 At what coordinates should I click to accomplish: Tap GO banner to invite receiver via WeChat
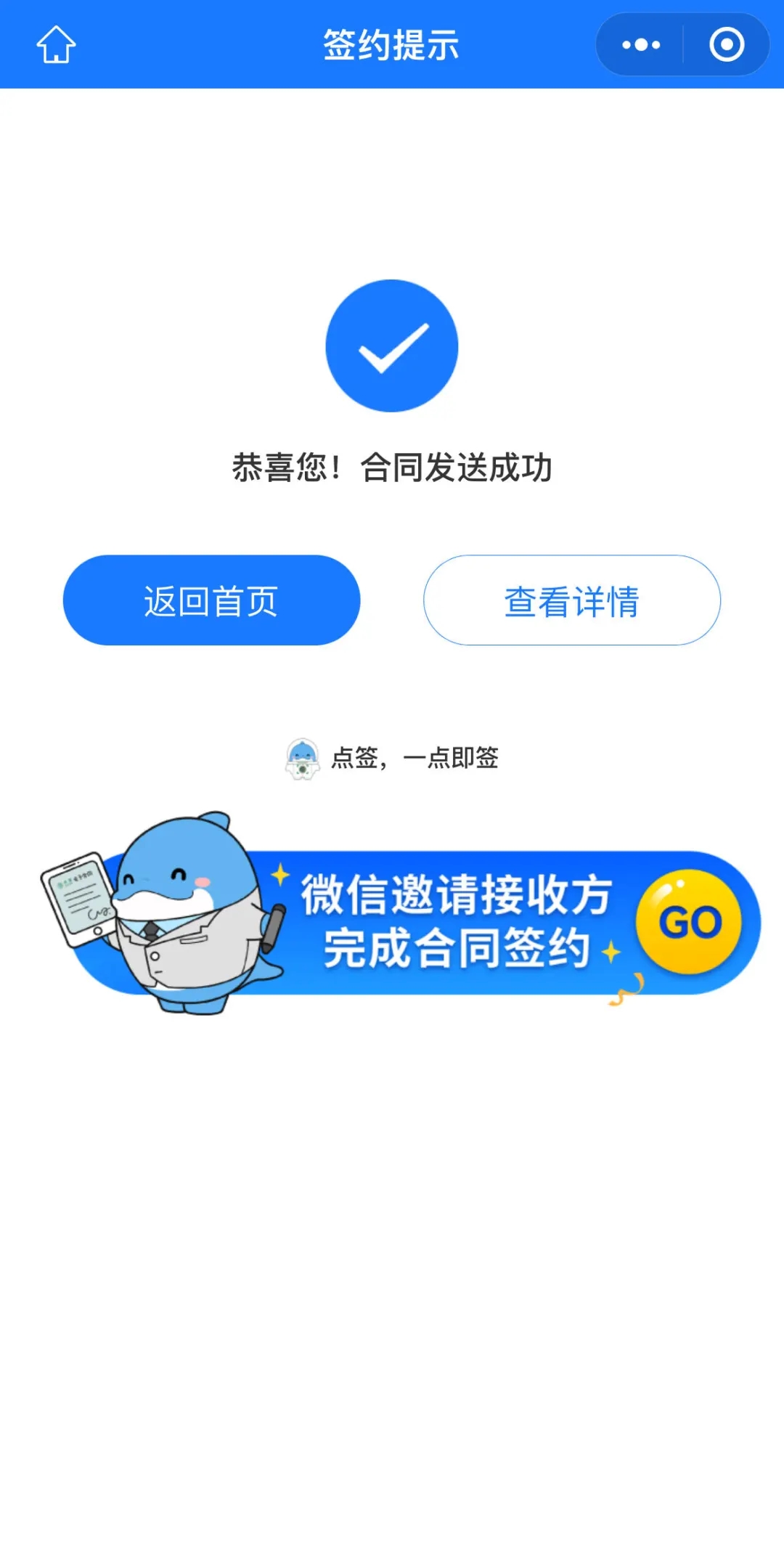688,922
